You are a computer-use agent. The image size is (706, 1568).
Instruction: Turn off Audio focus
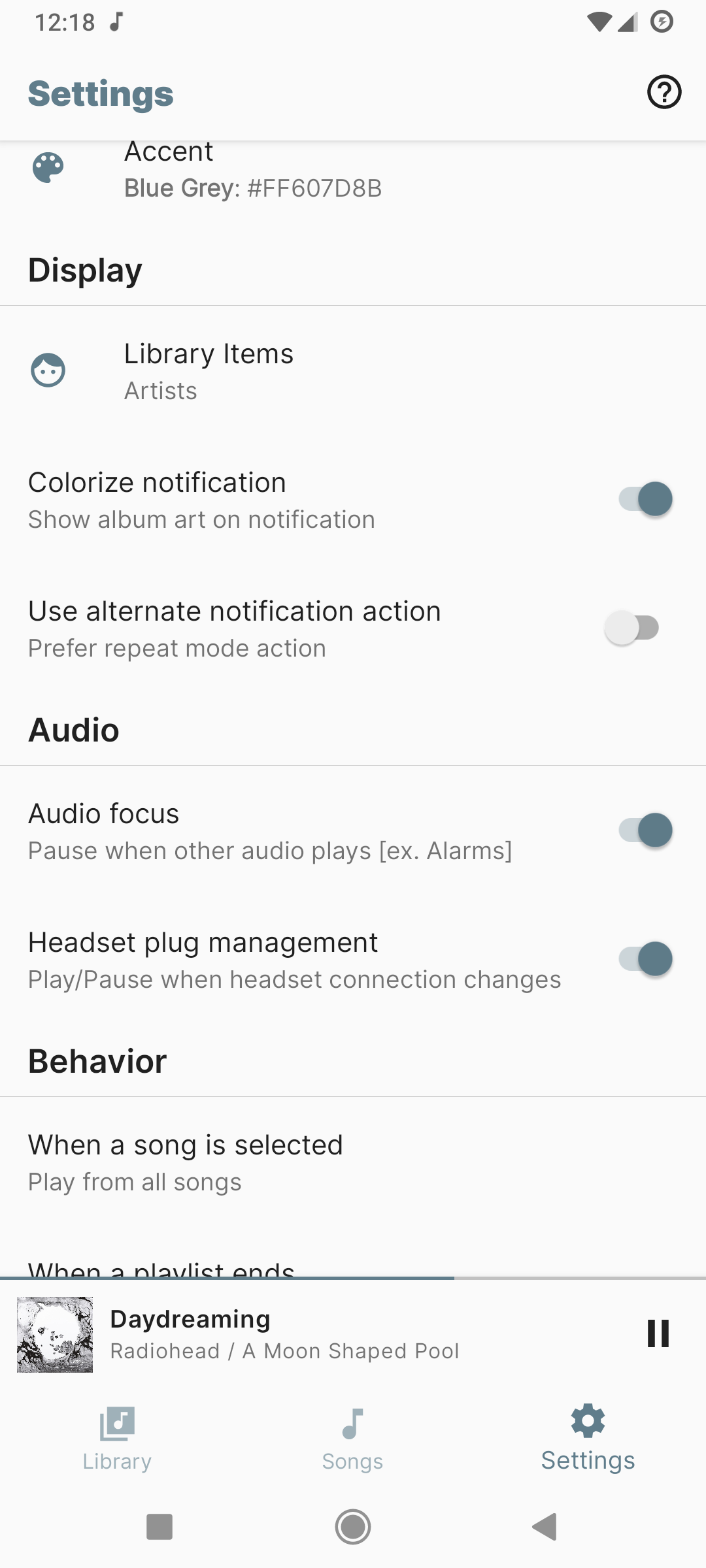pyautogui.click(x=645, y=831)
